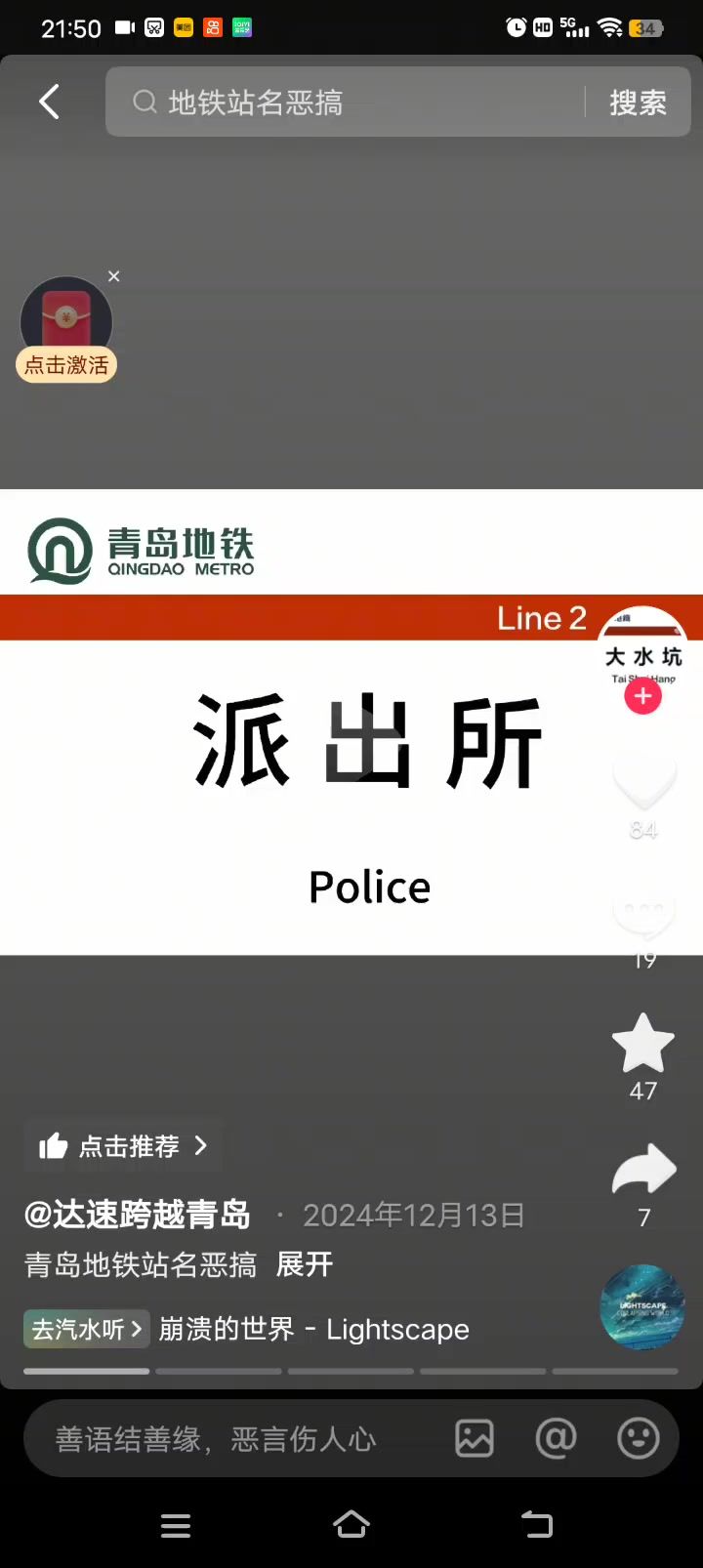Viewport: 703px width, 1568px height.
Task: Open @达速跨越青岛 profile
Action: (138, 1215)
